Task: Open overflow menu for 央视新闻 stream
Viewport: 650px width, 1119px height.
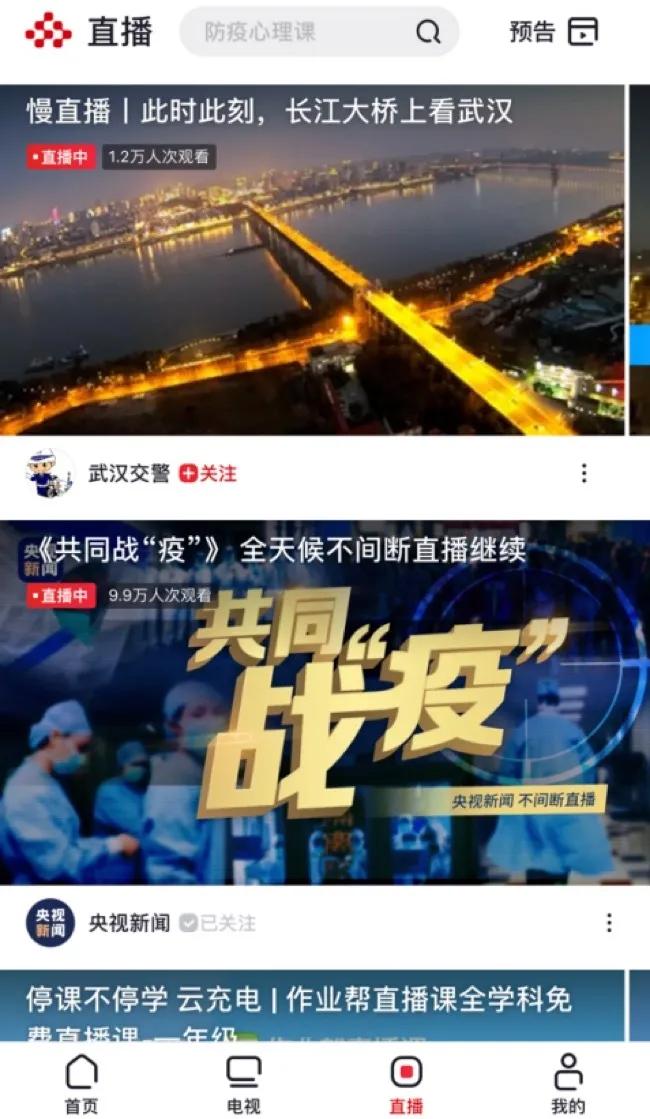Action: [x=609, y=923]
